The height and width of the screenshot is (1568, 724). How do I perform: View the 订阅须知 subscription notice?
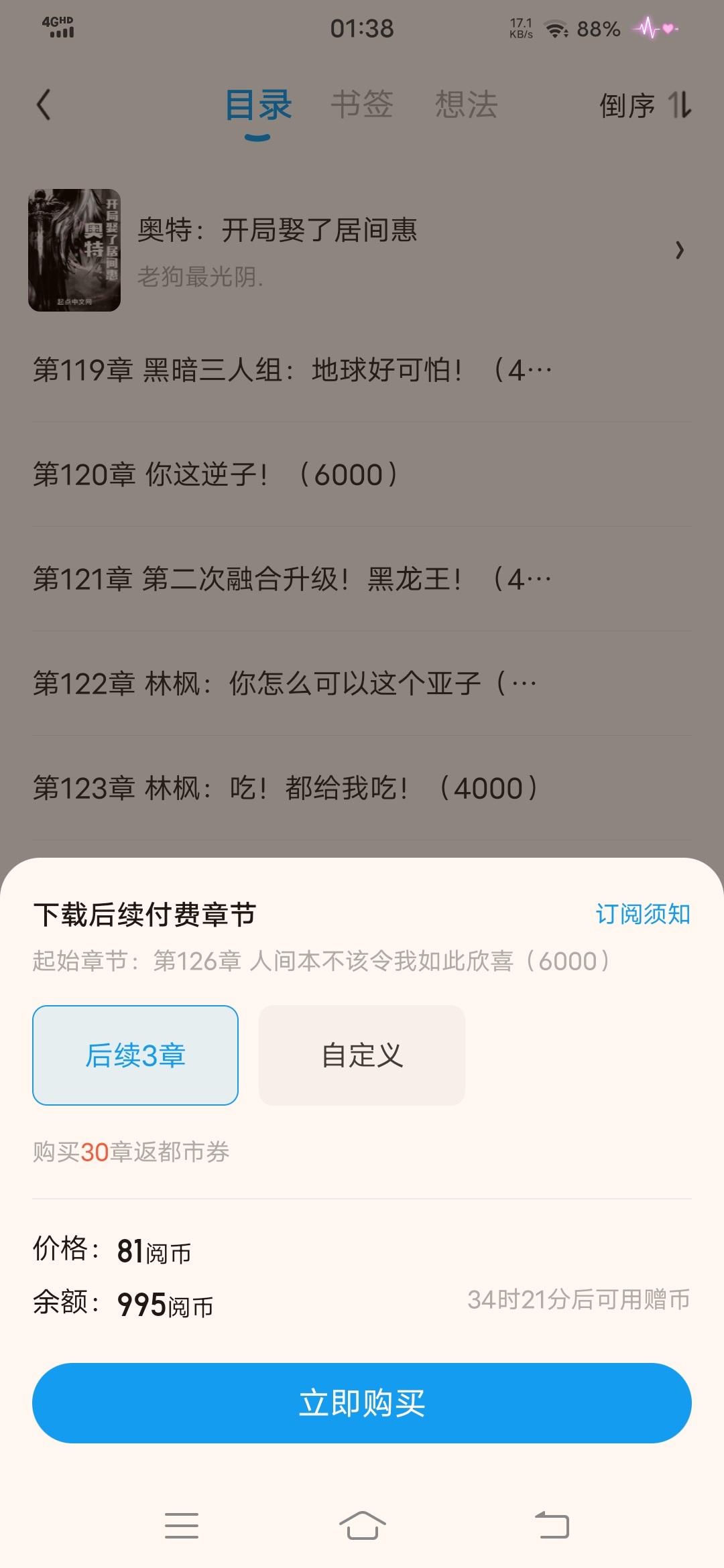[x=642, y=914]
